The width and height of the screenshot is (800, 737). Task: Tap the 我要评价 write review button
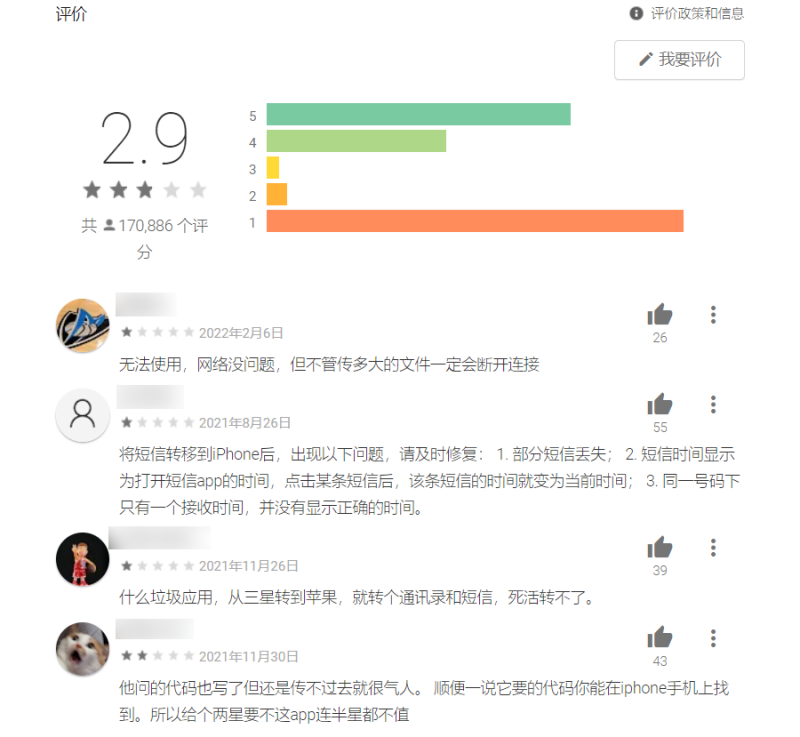pos(679,60)
